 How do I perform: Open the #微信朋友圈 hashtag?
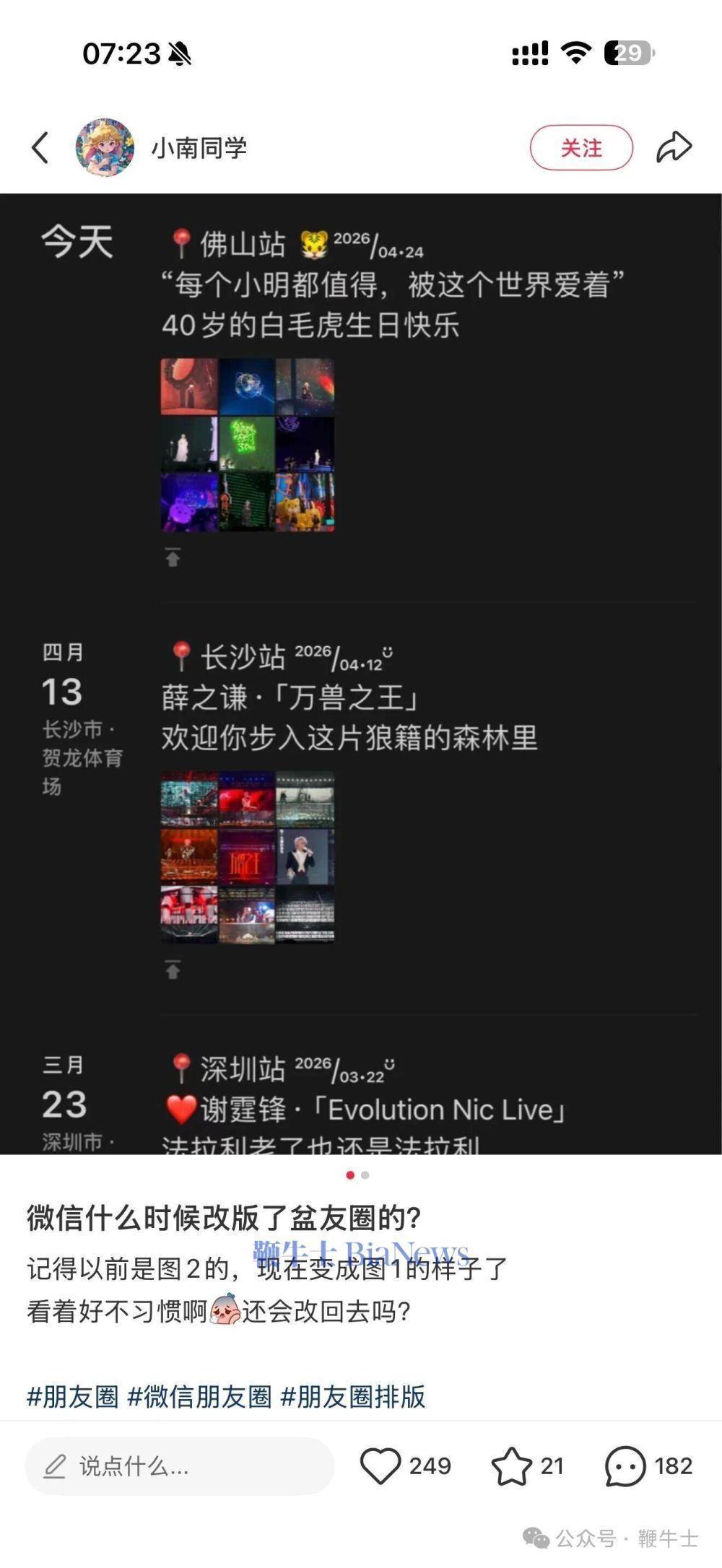click(x=199, y=1397)
